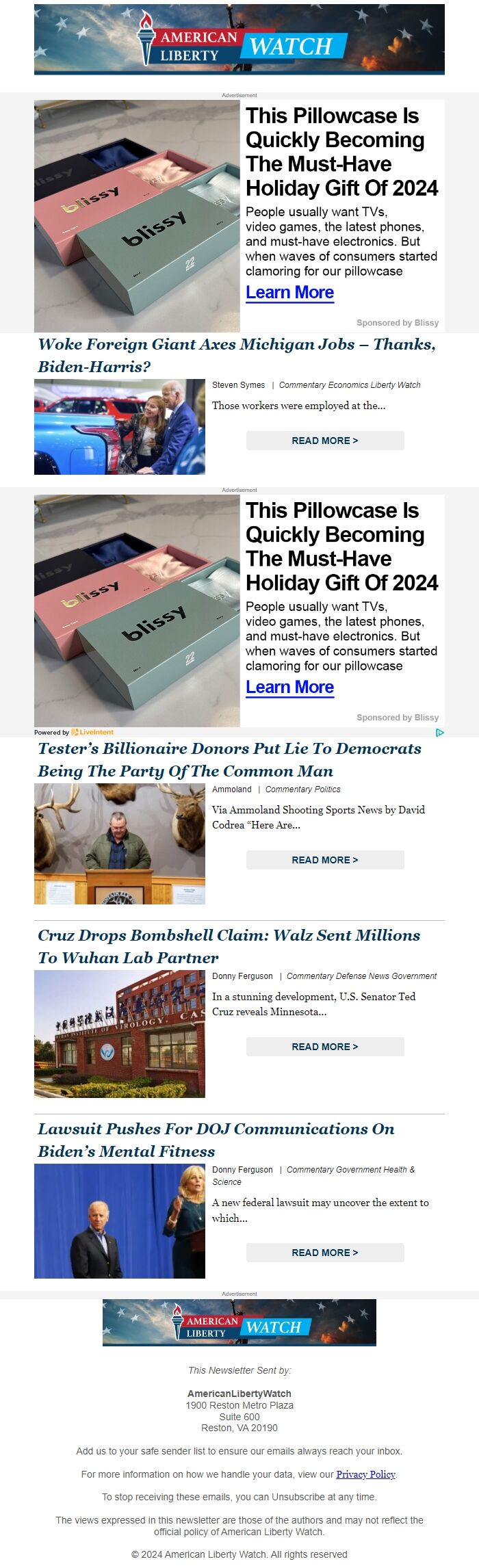Open Lawsuit Pushes For DOJ Communications headline
479x1568 pixels.
click(x=216, y=1140)
